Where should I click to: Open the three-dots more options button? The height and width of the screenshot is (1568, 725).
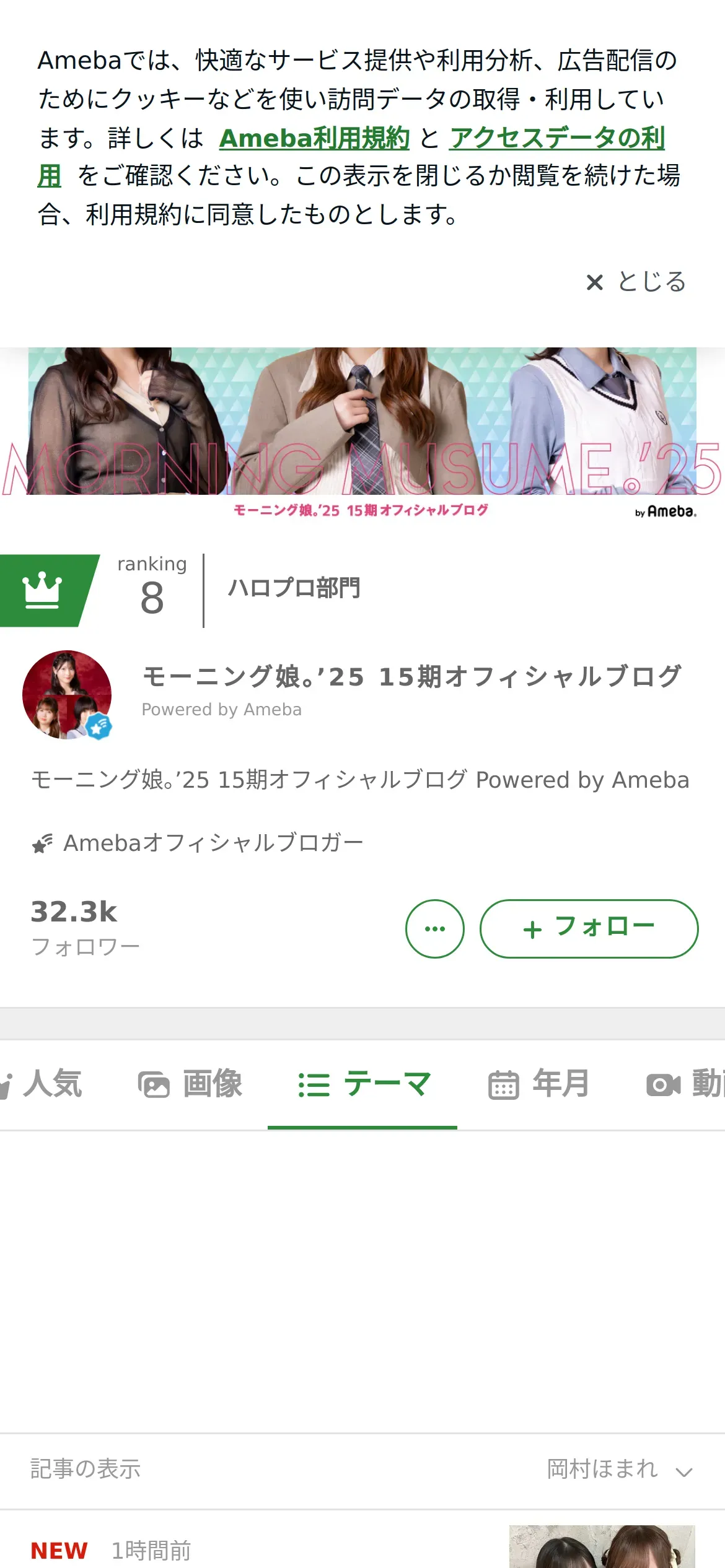point(435,928)
